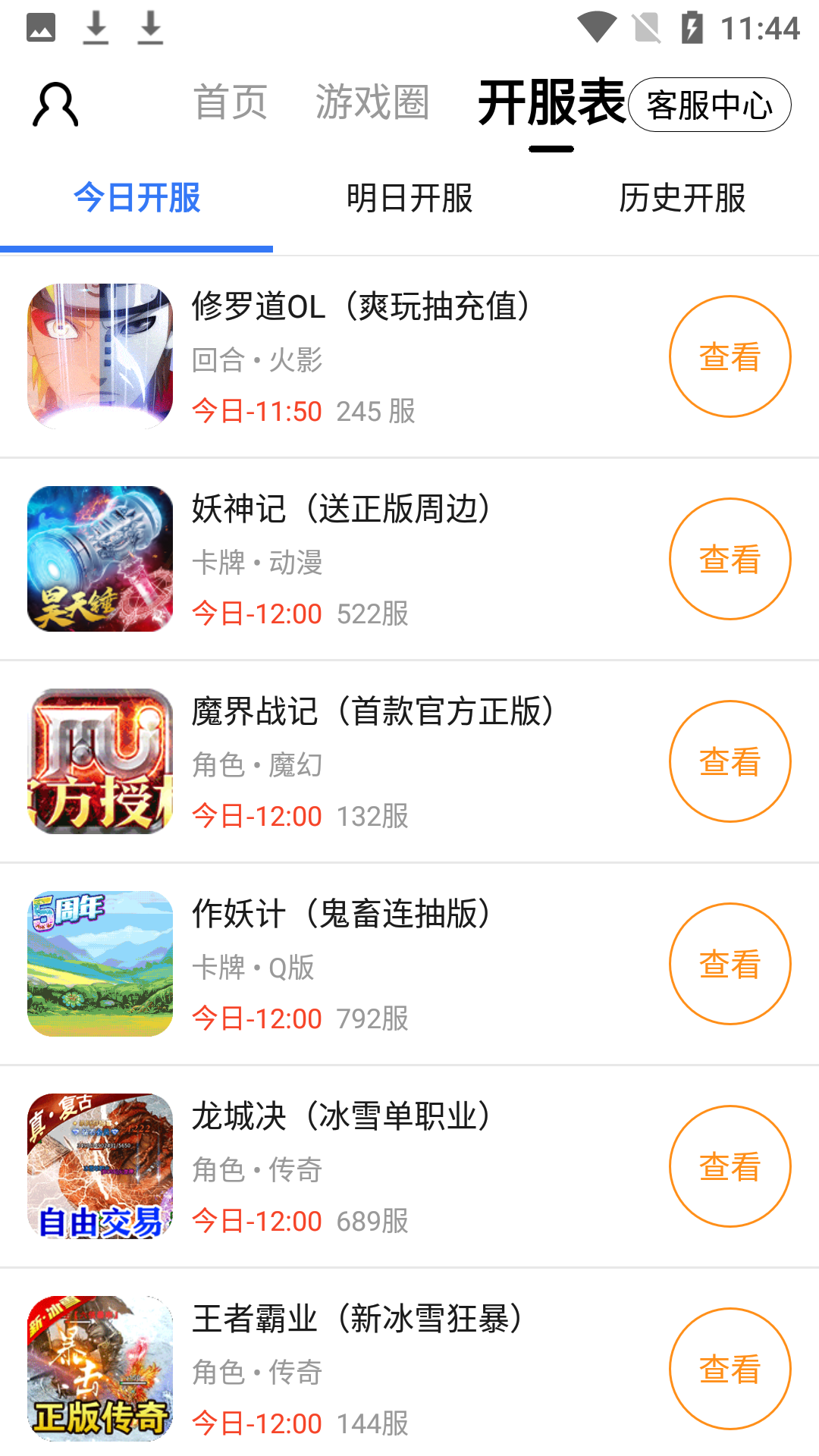The image size is (819, 1456).
Task: Tap the 龙城决 game icon
Action: point(99,1167)
